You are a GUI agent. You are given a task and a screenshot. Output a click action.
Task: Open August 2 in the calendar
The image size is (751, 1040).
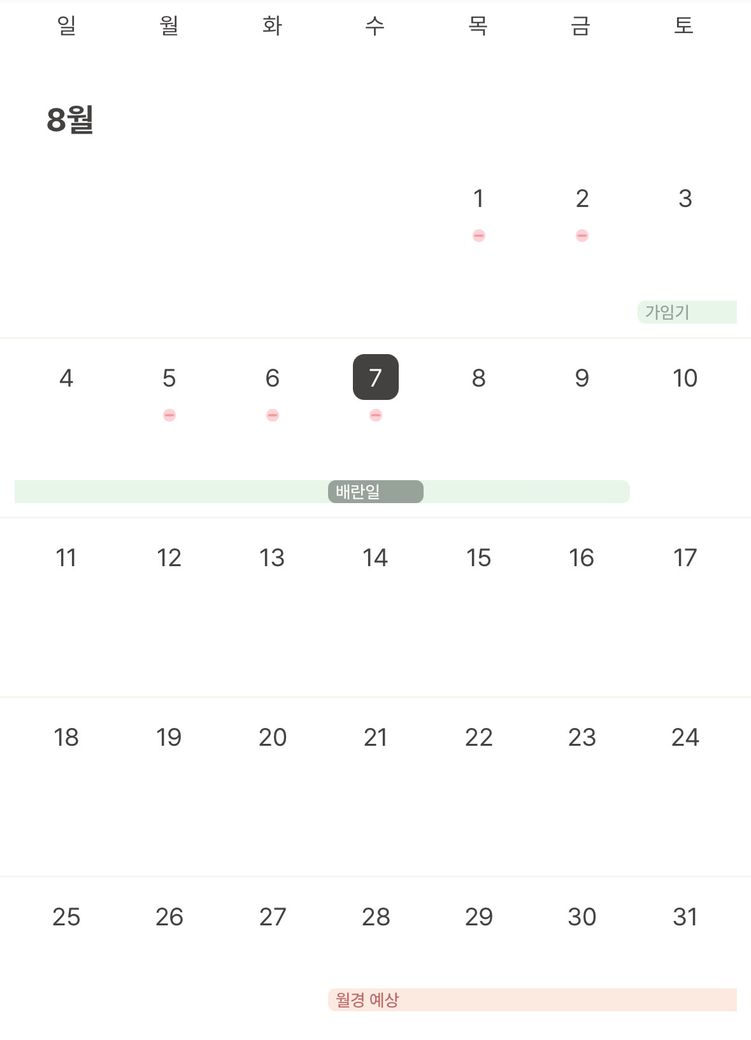point(582,199)
